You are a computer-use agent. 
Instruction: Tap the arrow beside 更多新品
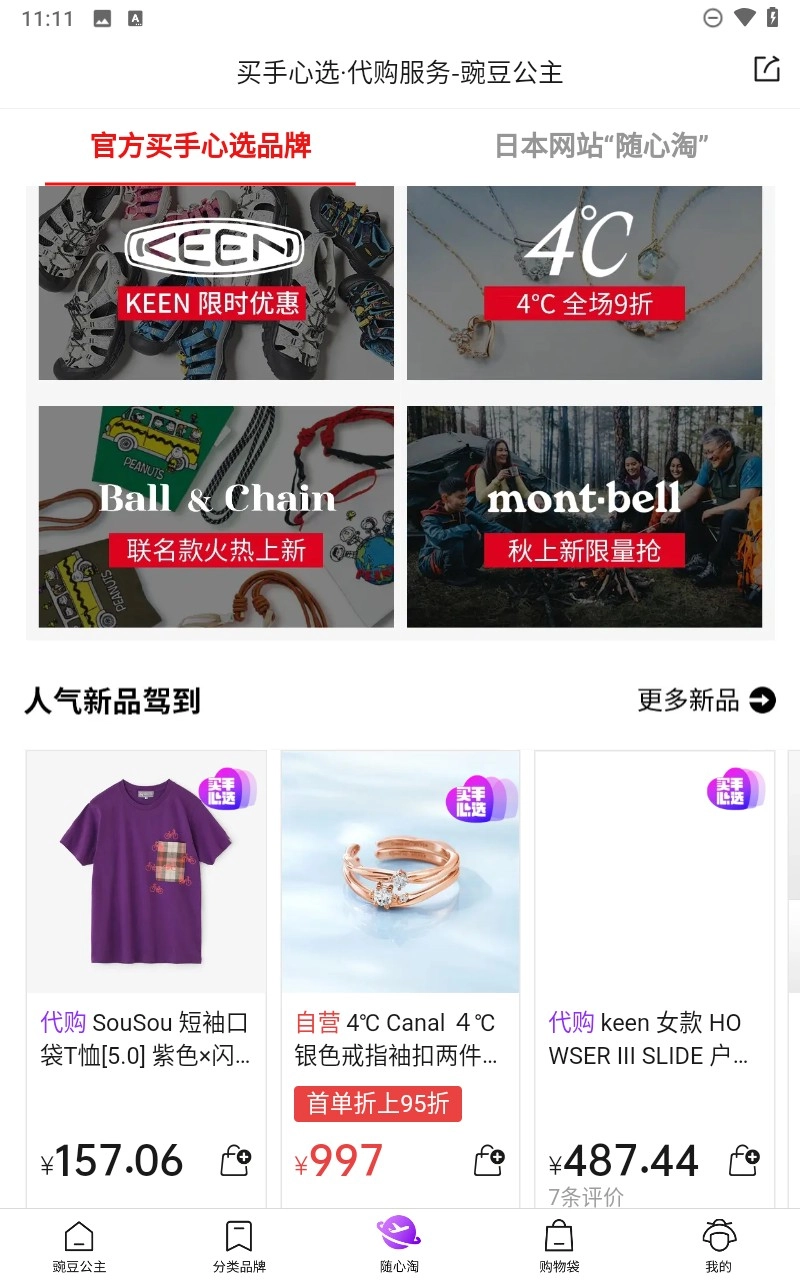763,701
